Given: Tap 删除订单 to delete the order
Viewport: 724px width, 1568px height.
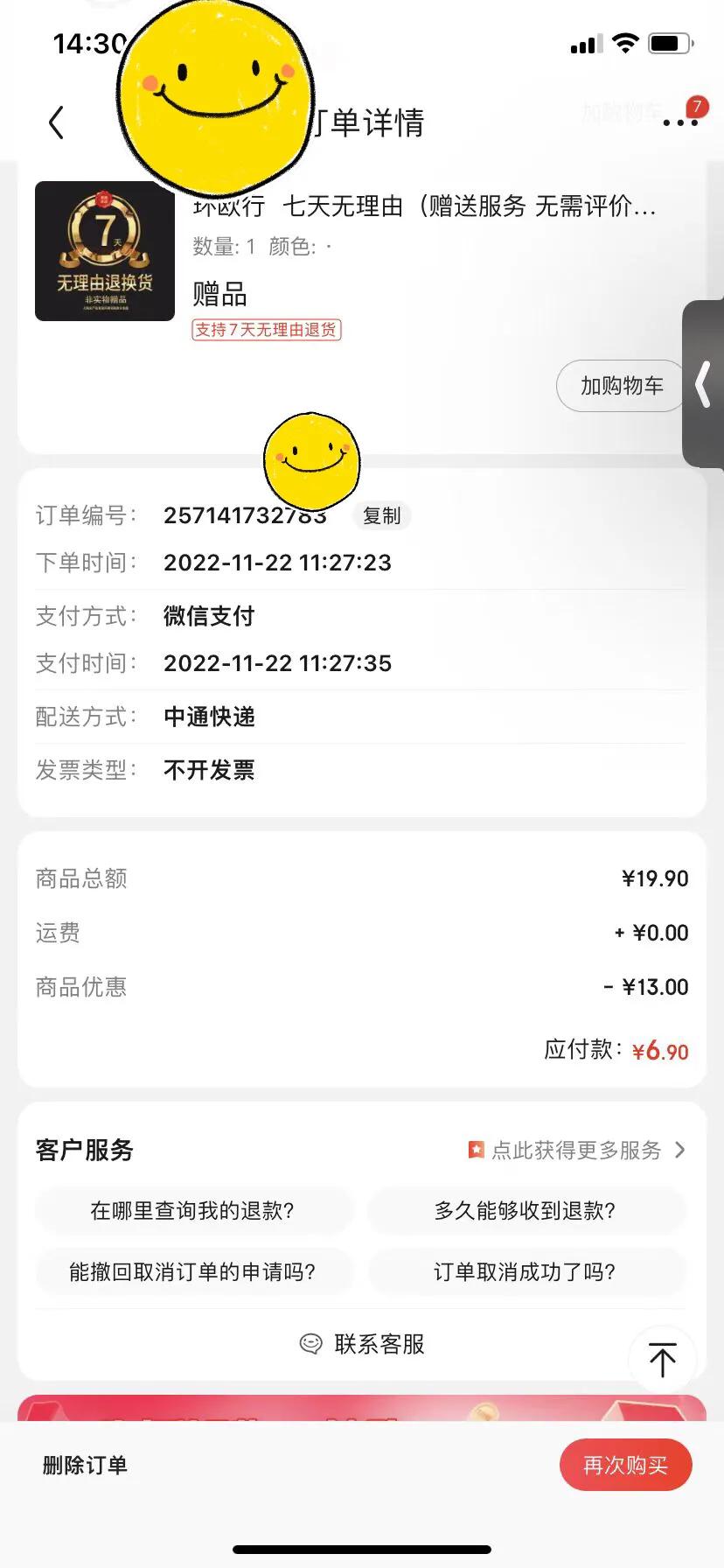Looking at the screenshot, I should [84, 1465].
